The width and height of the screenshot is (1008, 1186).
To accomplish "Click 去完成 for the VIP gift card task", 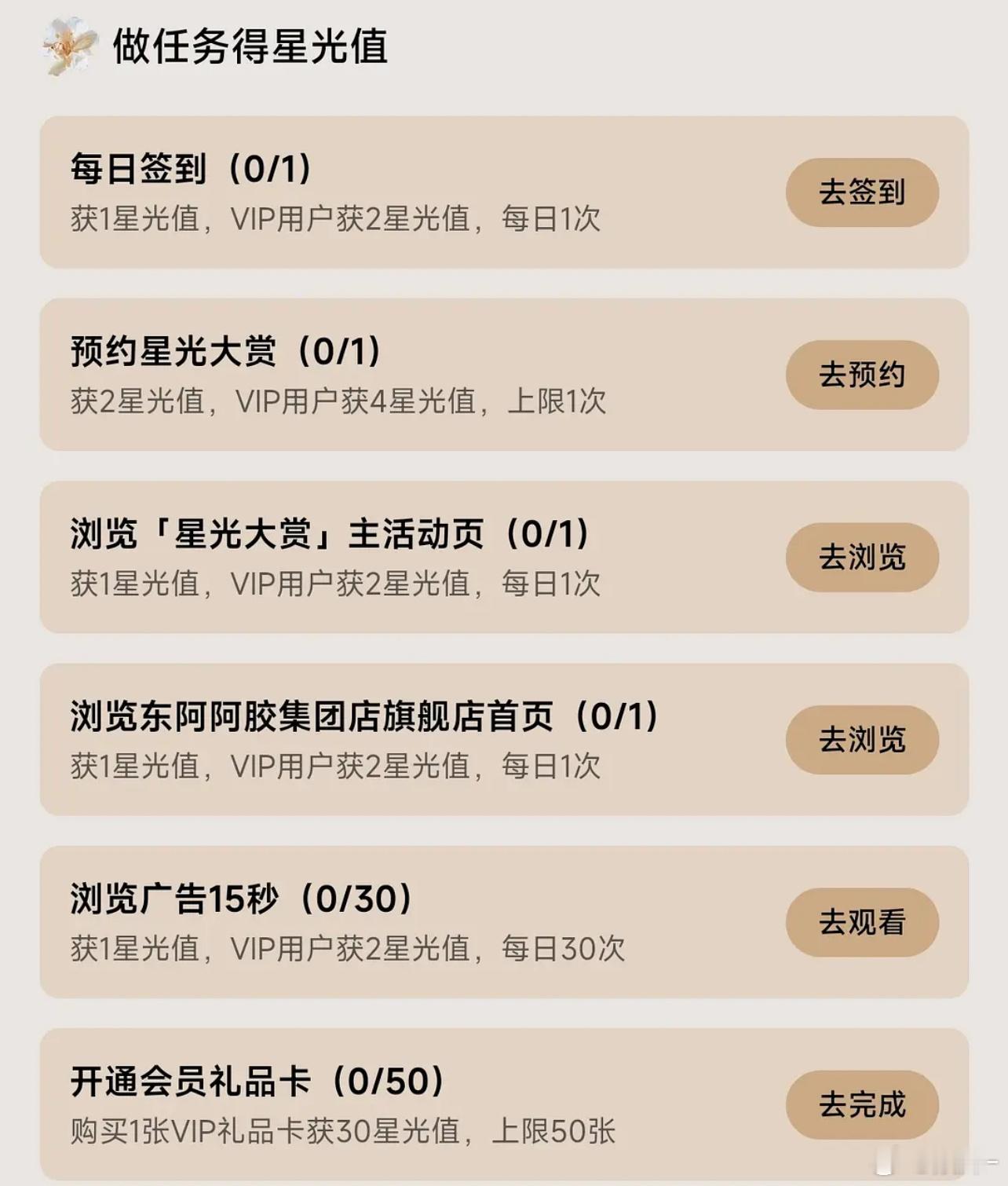I will click(x=861, y=1104).
